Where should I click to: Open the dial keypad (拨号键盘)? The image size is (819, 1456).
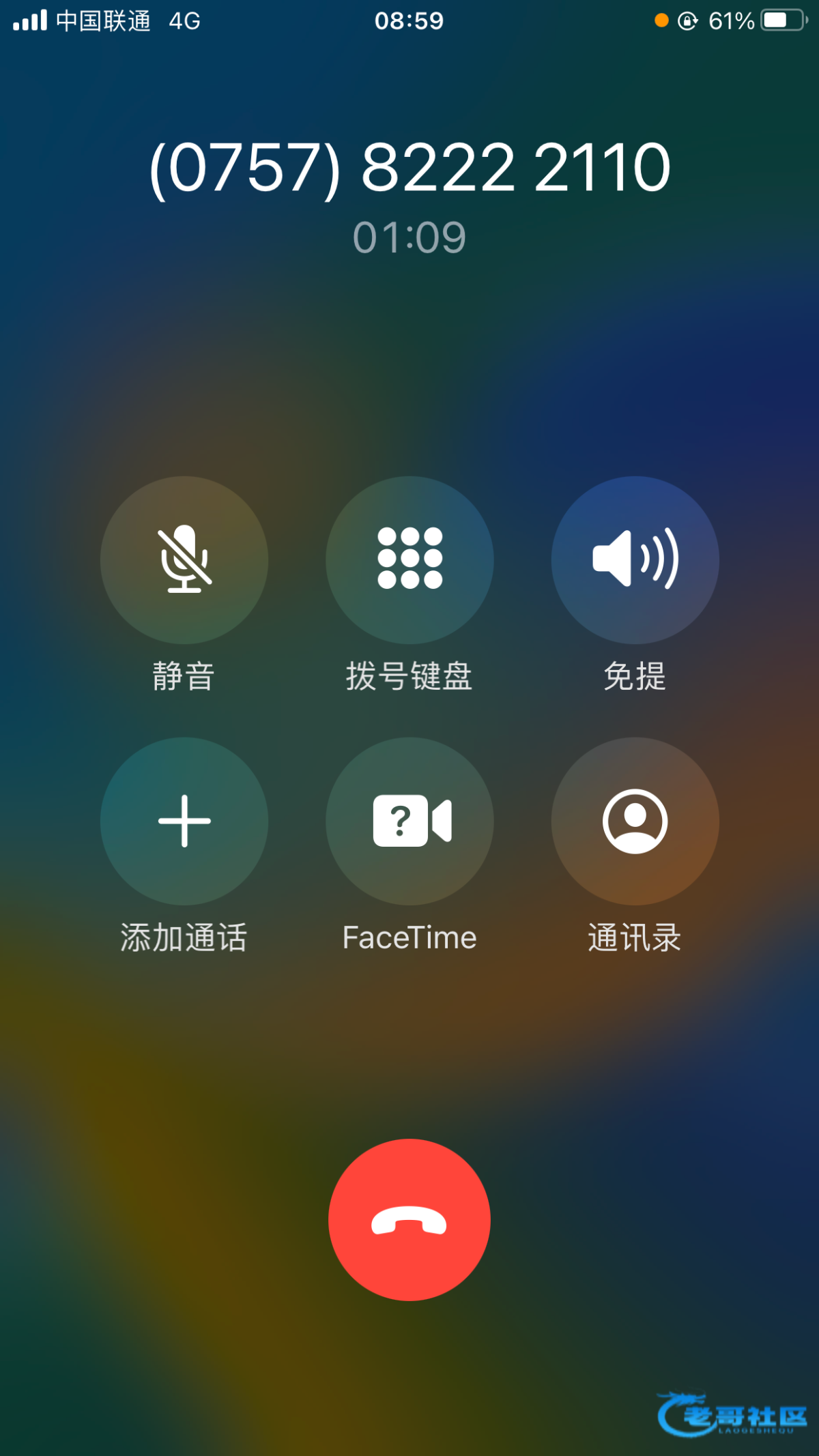409,559
